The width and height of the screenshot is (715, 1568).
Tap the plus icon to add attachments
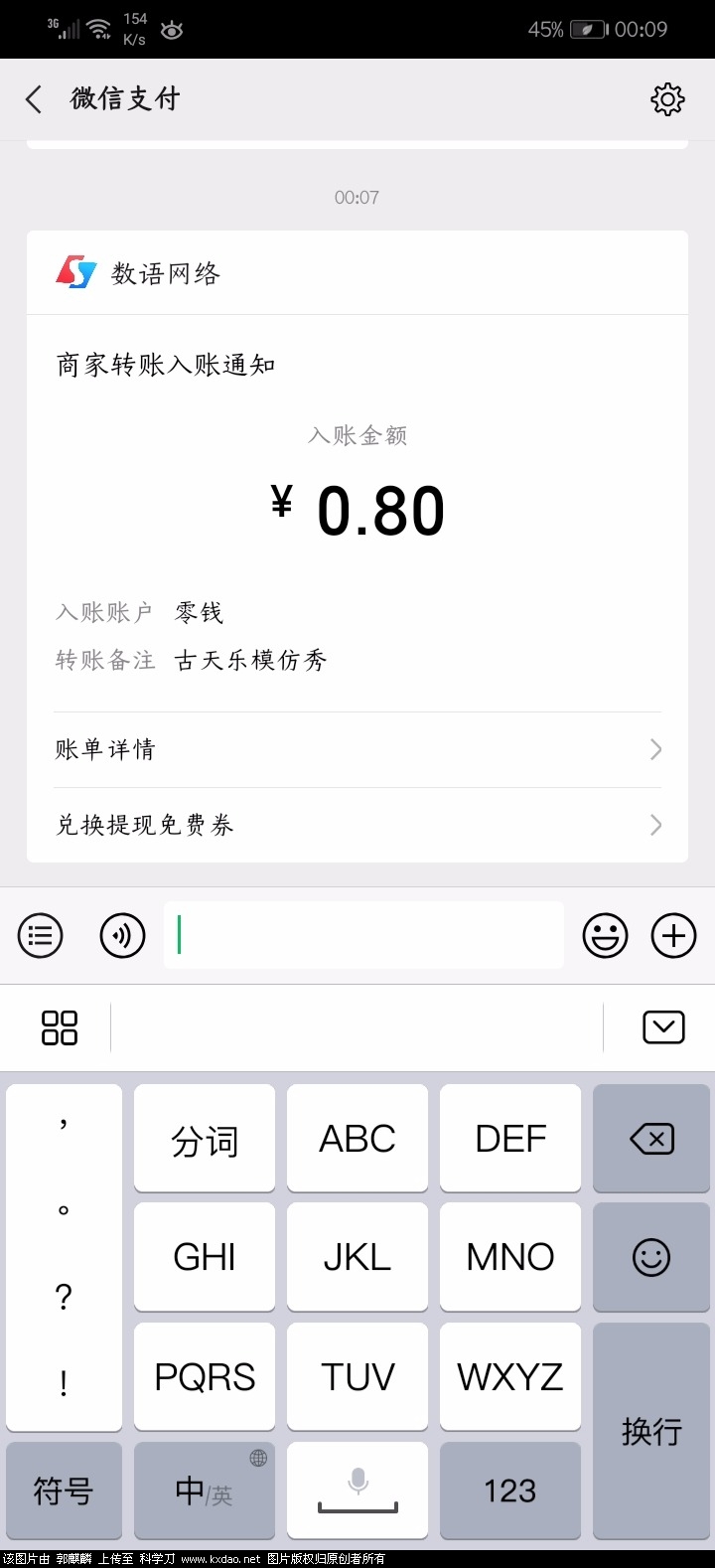tap(673, 935)
